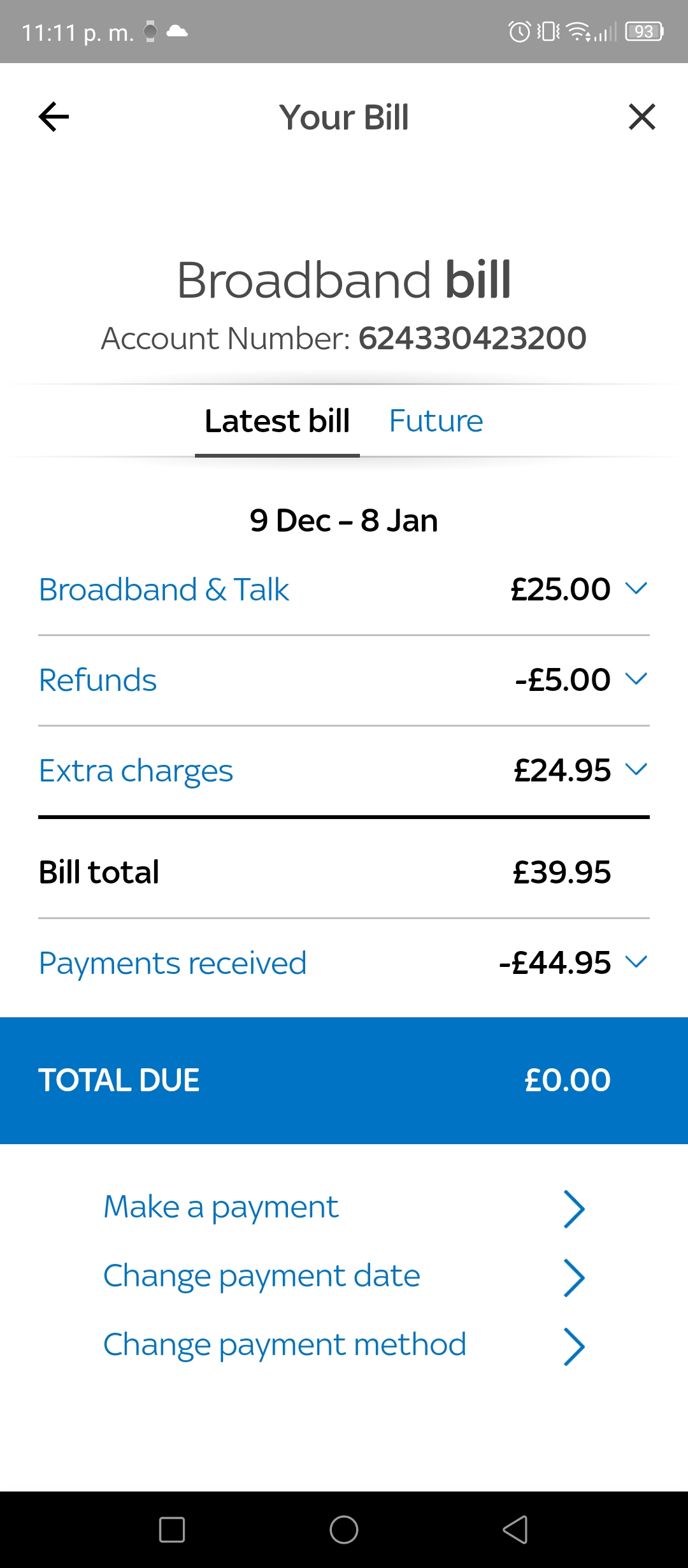Switch to the Future tab
Screen dimensions: 688x1568
[436, 421]
